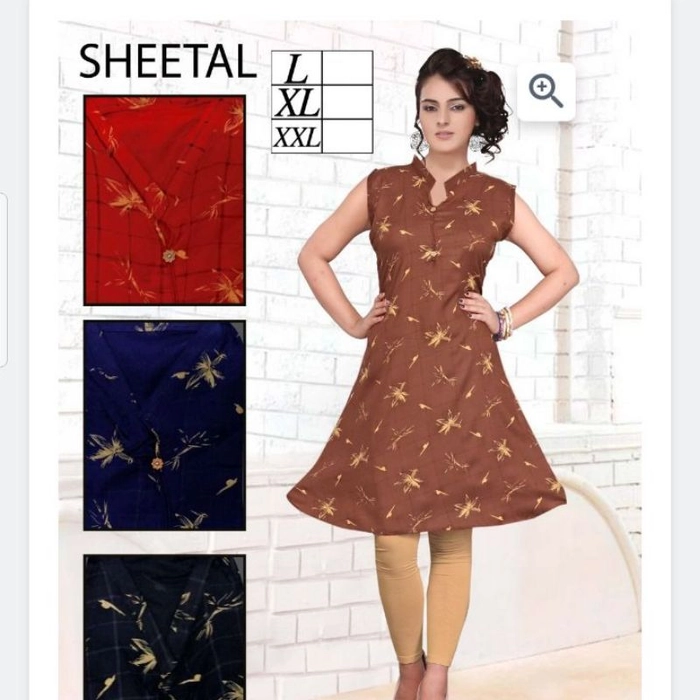Tap the zoom magnifier icon
The height and width of the screenshot is (700, 700).
click(546, 92)
